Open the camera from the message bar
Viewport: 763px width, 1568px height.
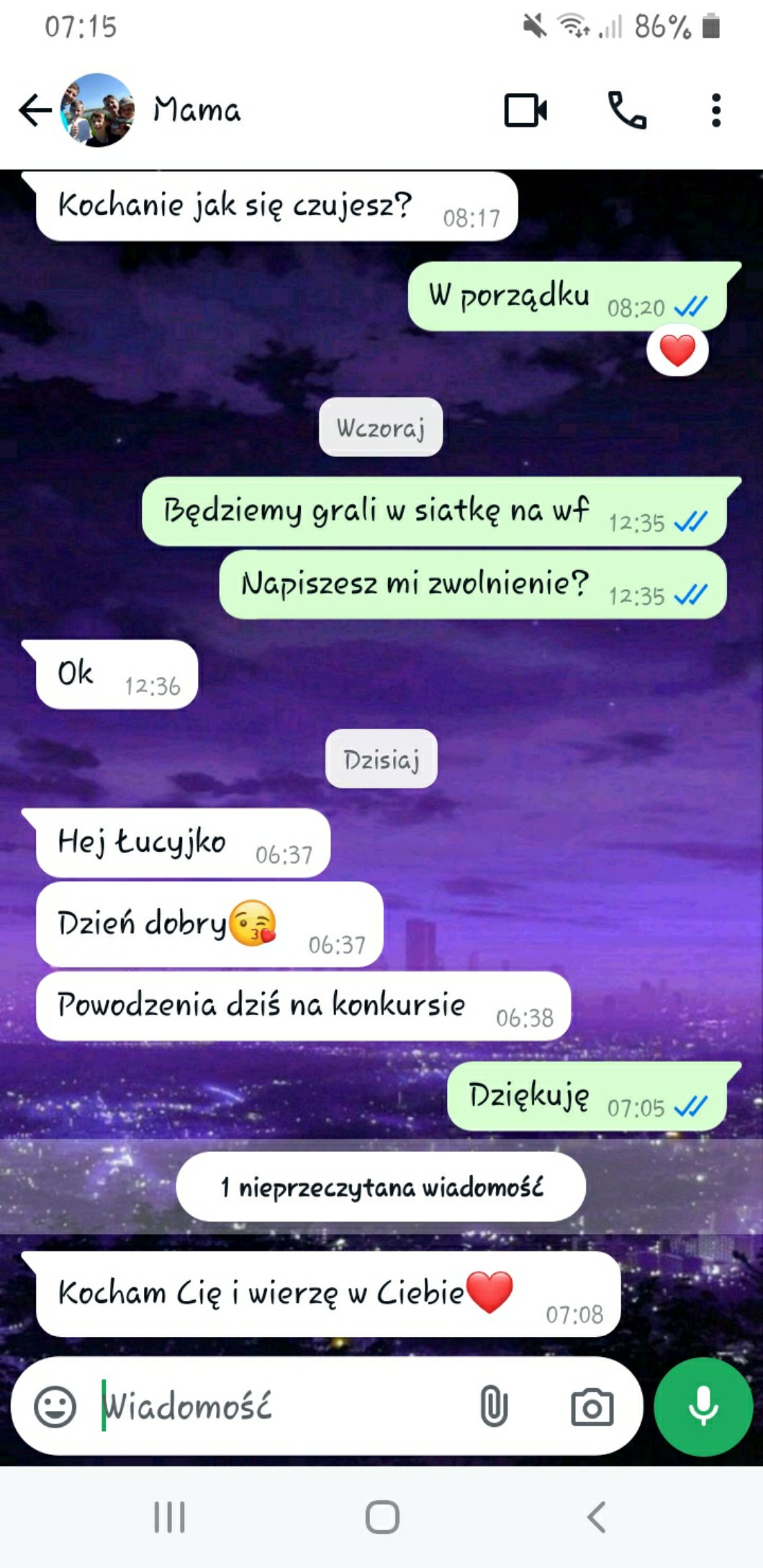592,1407
